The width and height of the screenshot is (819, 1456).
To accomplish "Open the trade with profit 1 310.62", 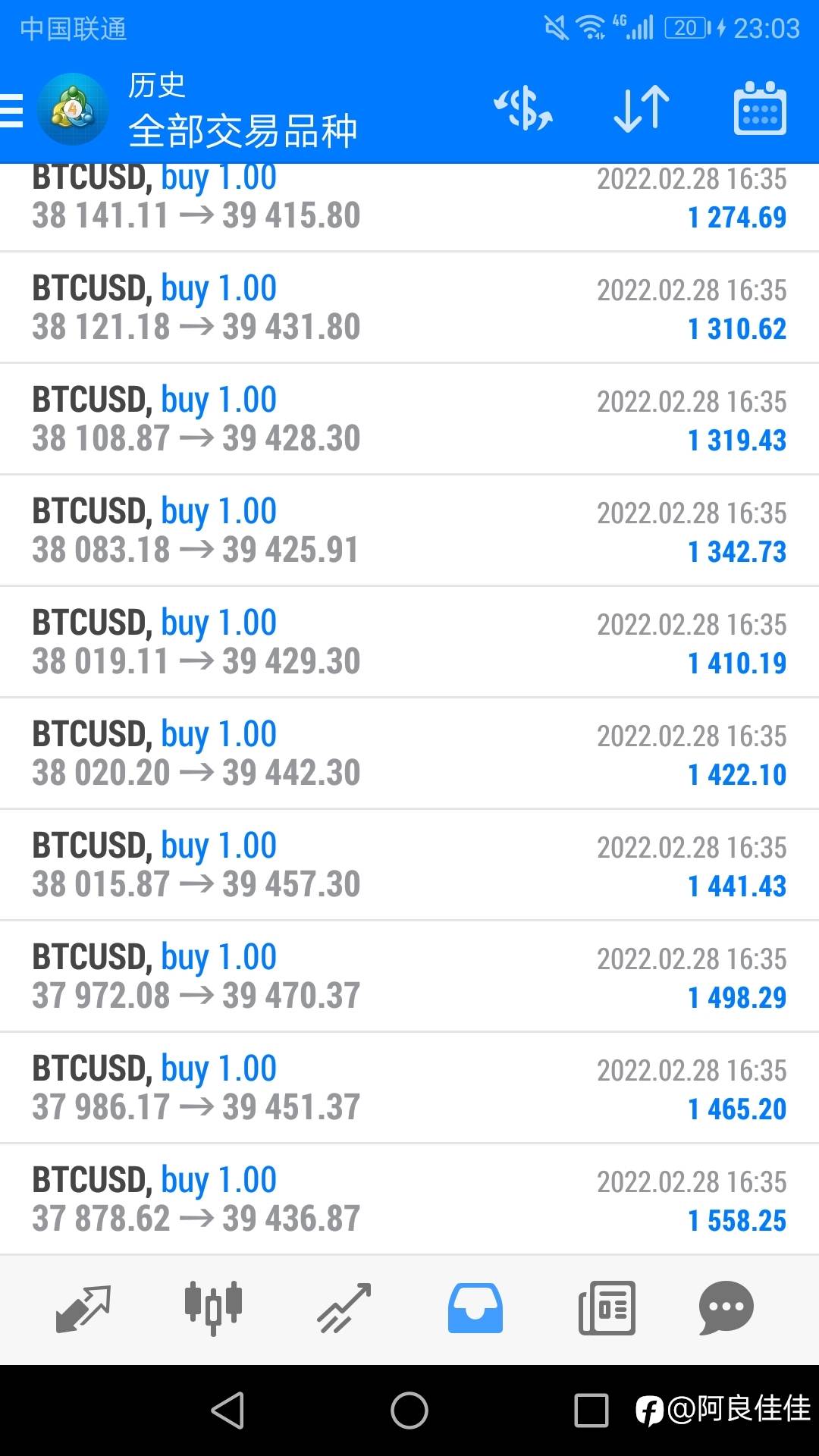I will click(x=409, y=308).
